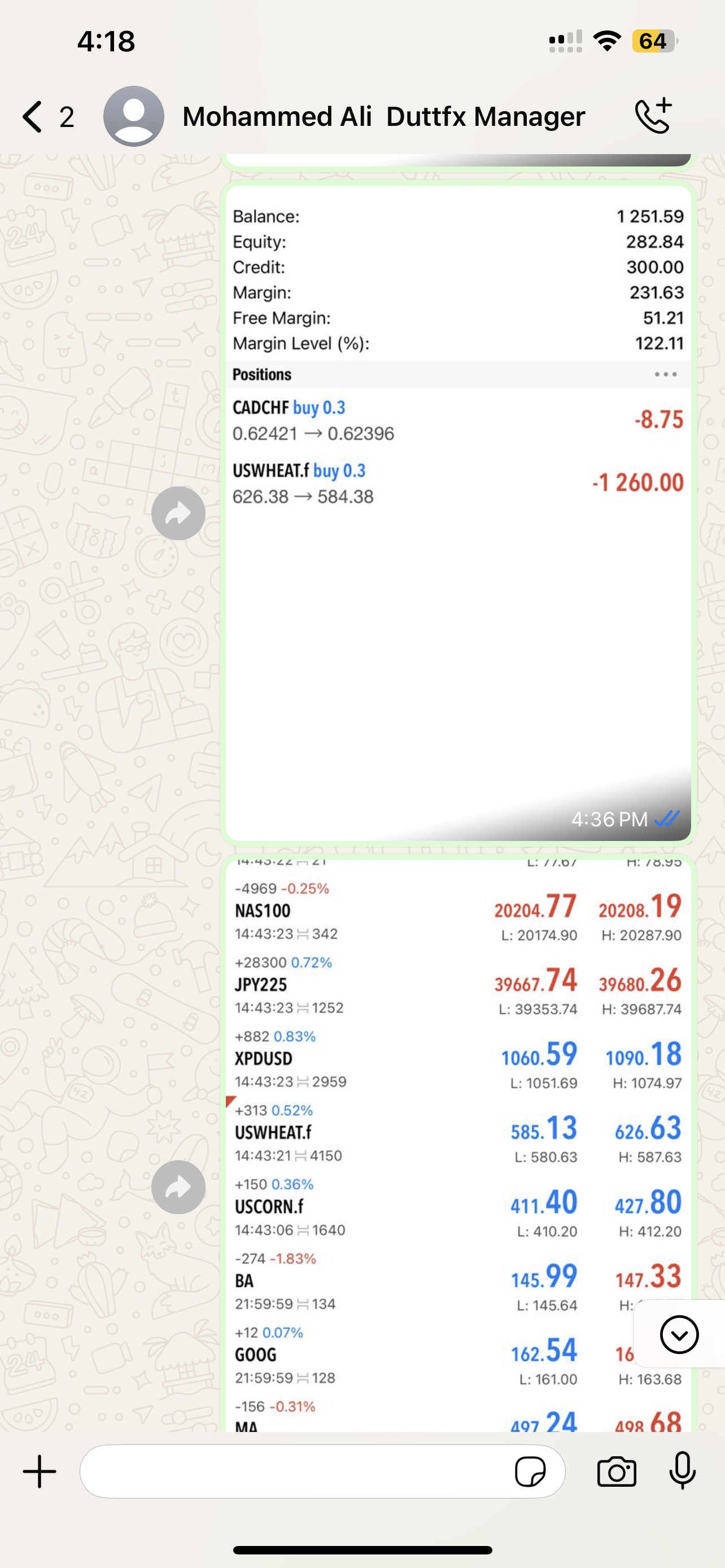This screenshot has width=725, height=1568.
Task: Open Mohammed Ali Duttfx Manager contact info
Action: pyautogui.click(x=383, y=116)
